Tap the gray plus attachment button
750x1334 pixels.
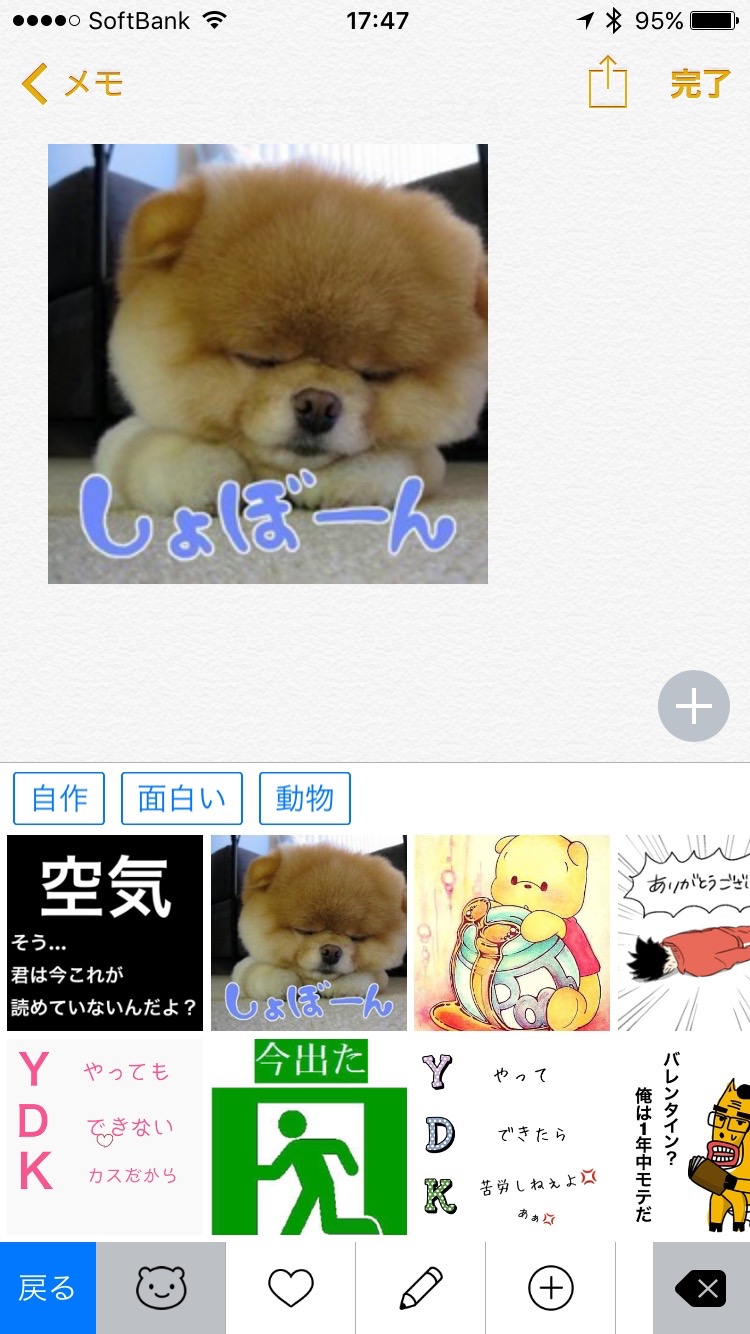coord(694,706)
